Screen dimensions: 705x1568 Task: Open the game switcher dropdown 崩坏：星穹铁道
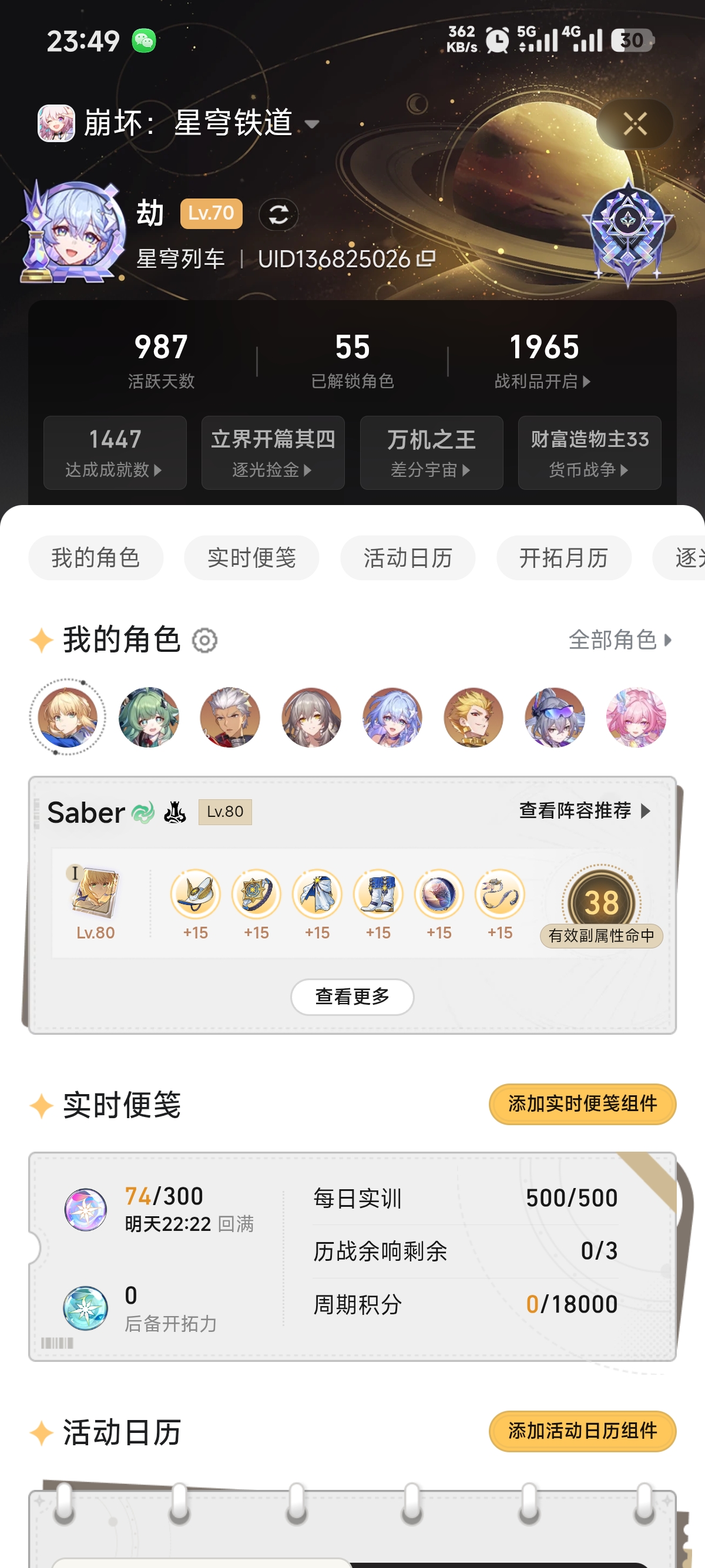coord(179,123)
